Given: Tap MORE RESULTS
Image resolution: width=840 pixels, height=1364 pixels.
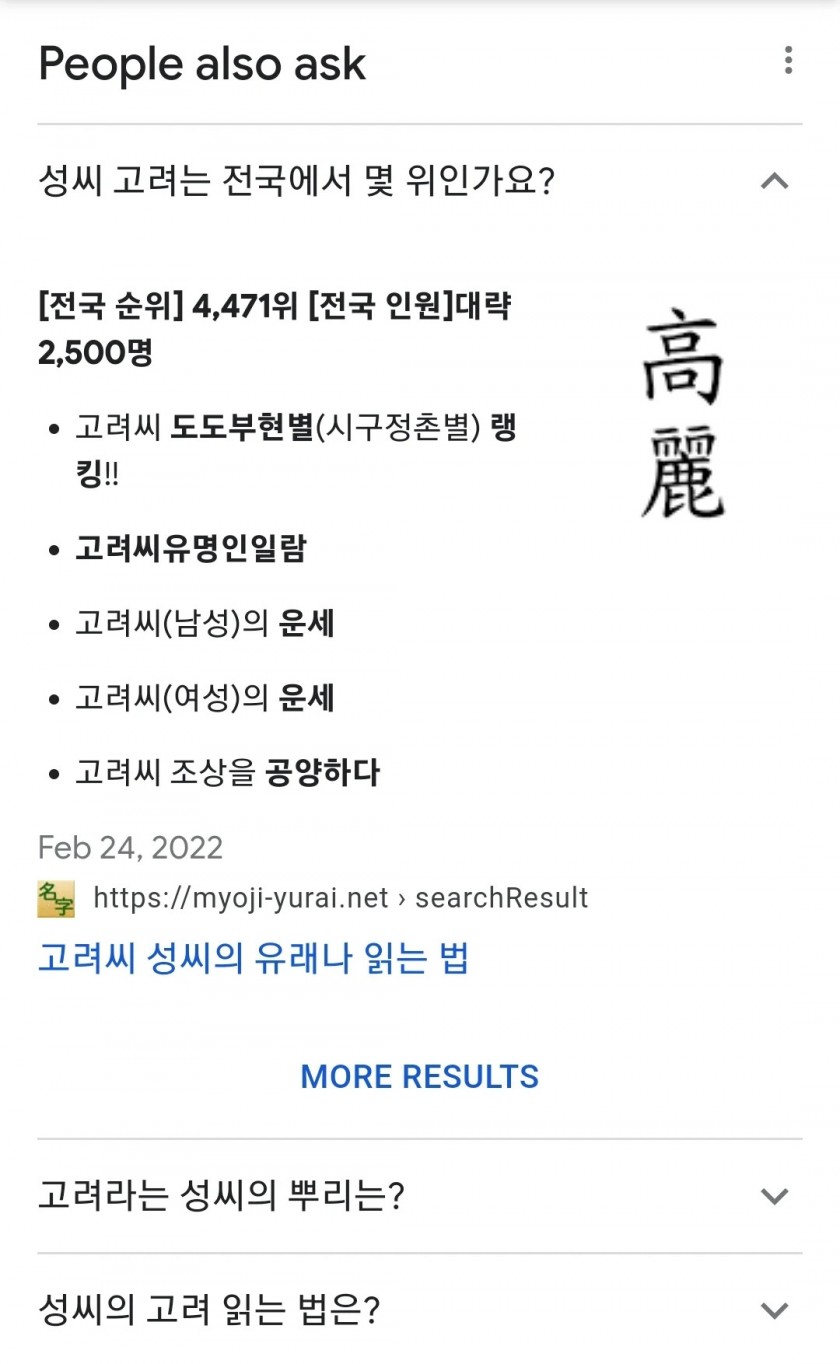Looking at the screenshot, I should [x=420, y=1076].
